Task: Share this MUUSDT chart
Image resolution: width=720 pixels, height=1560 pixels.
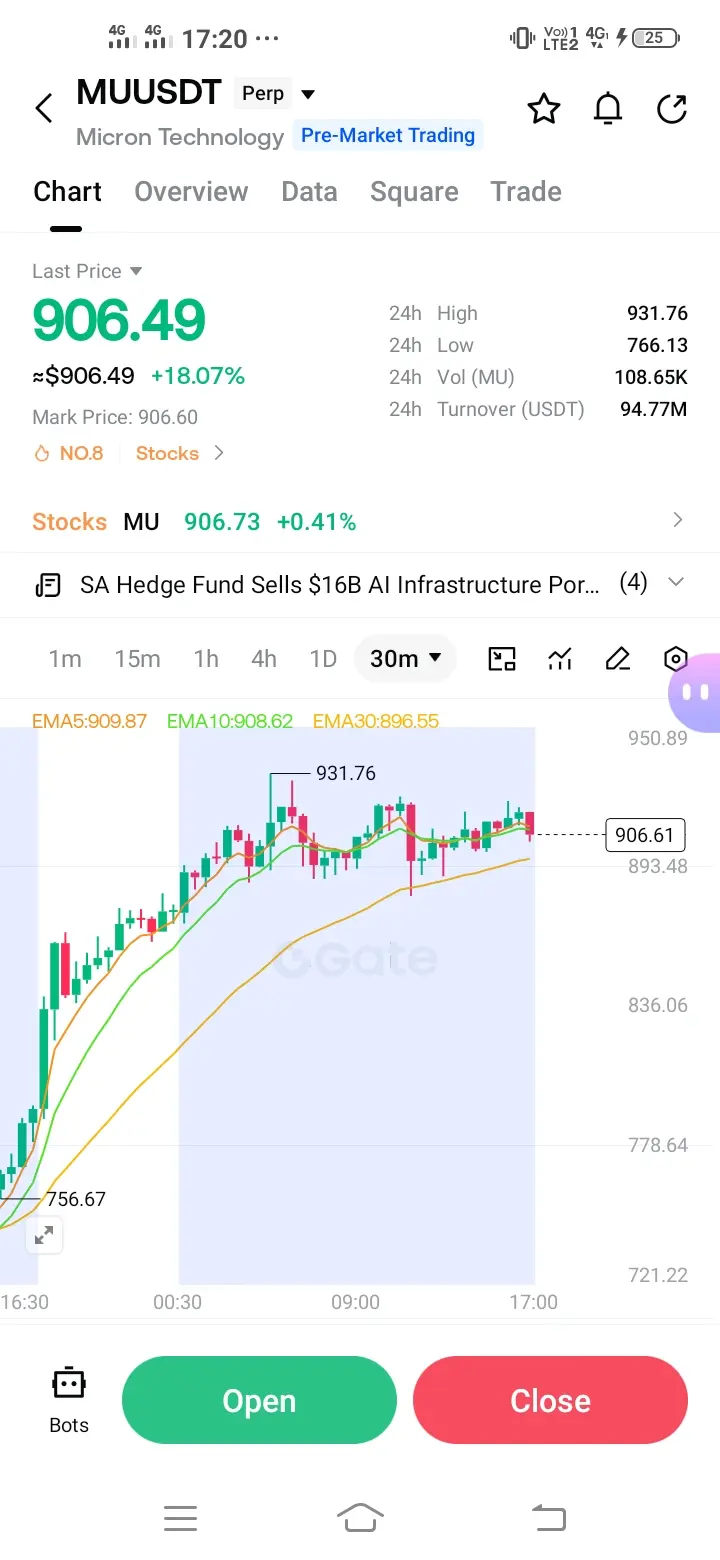Action: point(672,108)
